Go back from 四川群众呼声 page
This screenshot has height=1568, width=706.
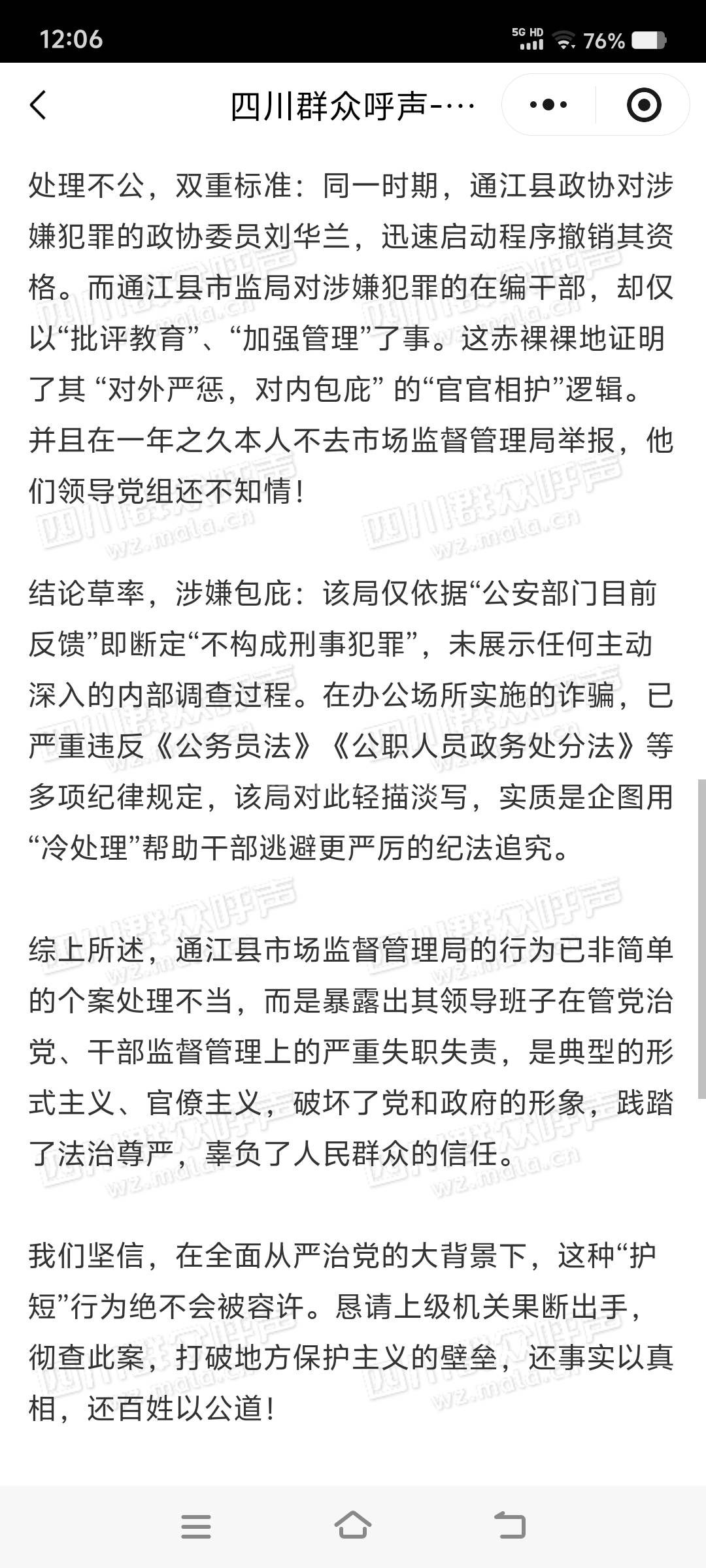coord(39,105)
